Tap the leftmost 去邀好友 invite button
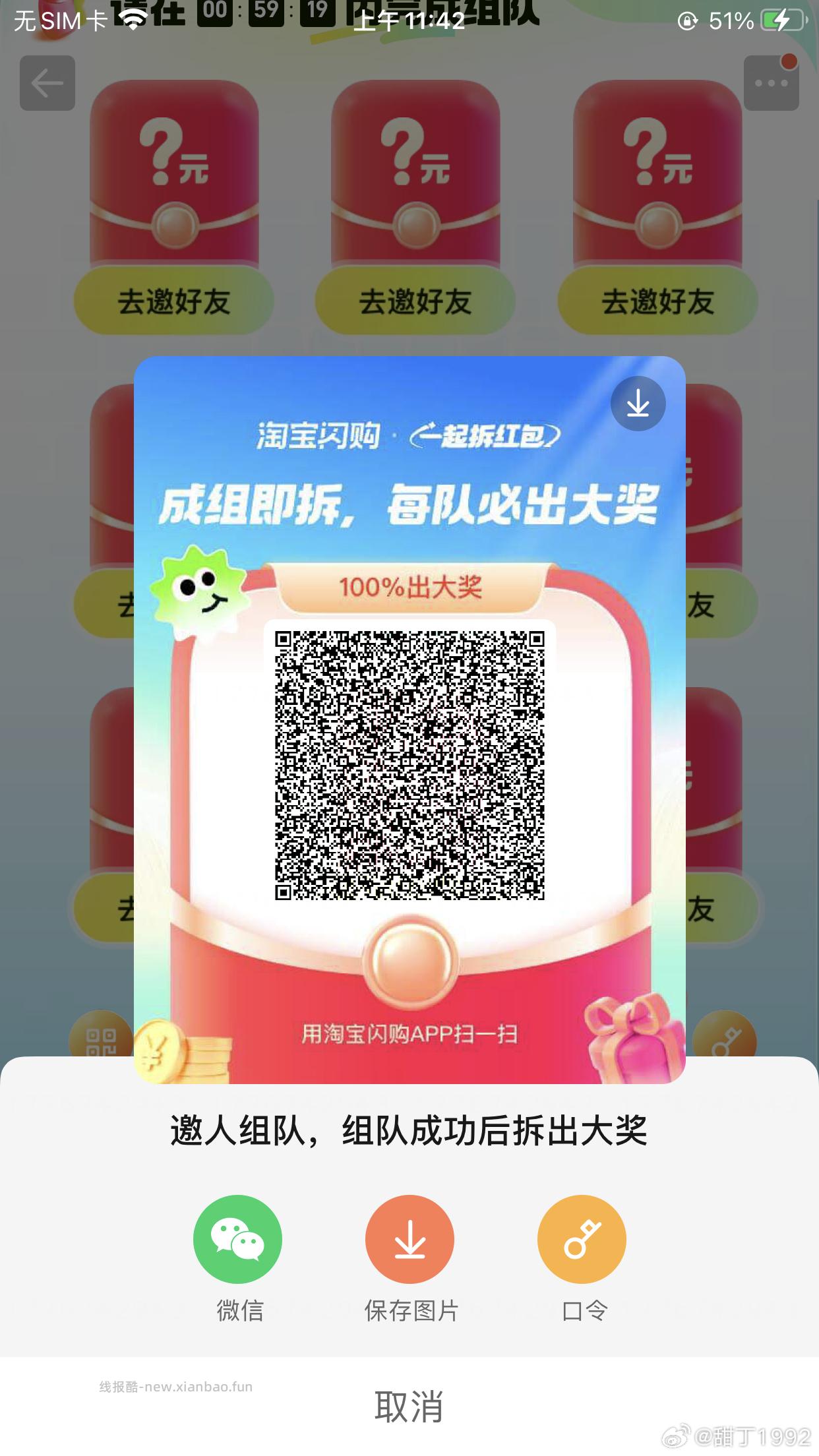The height and width of the screenshot is (1456, 819). pos(173,301)
